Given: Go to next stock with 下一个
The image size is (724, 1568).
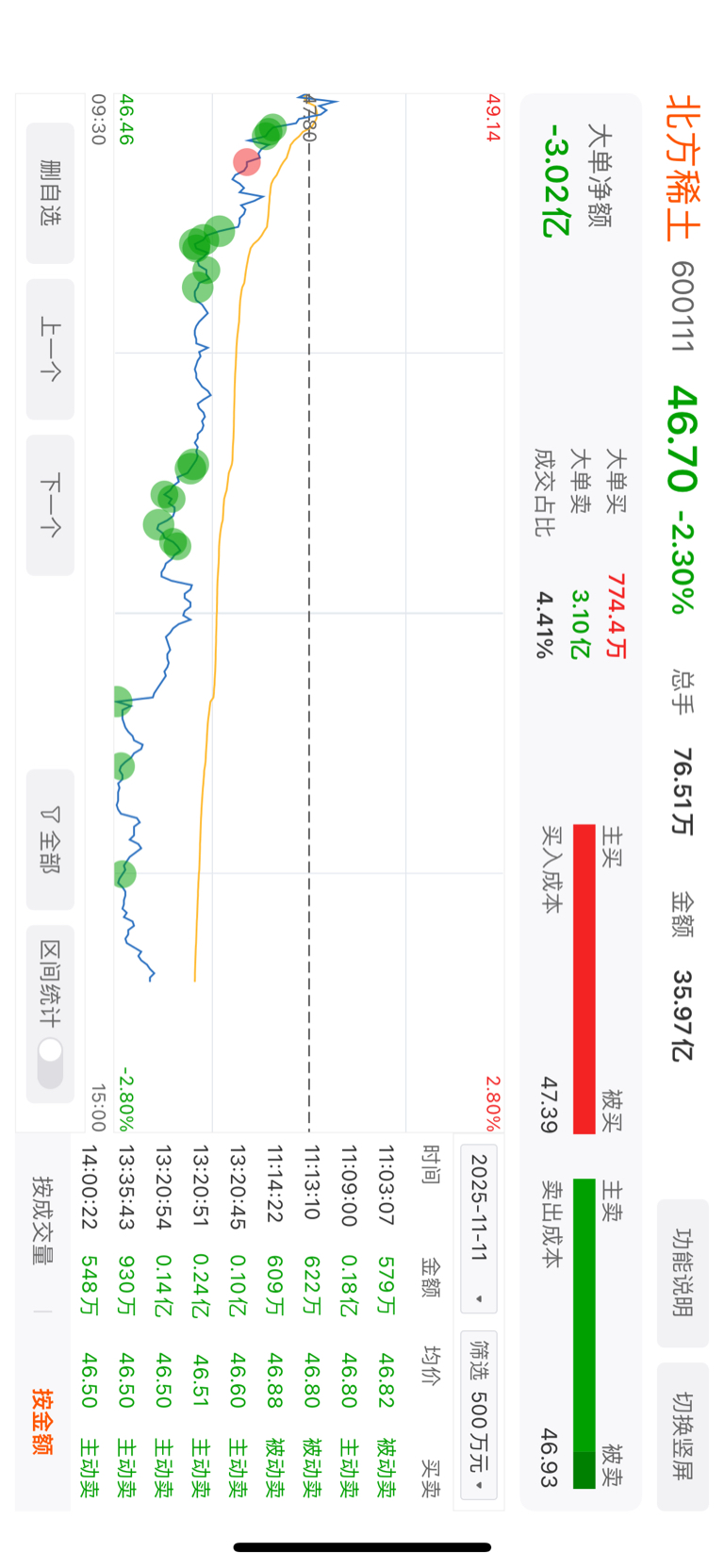Looking at the screenshot, I should coord(50,504).
